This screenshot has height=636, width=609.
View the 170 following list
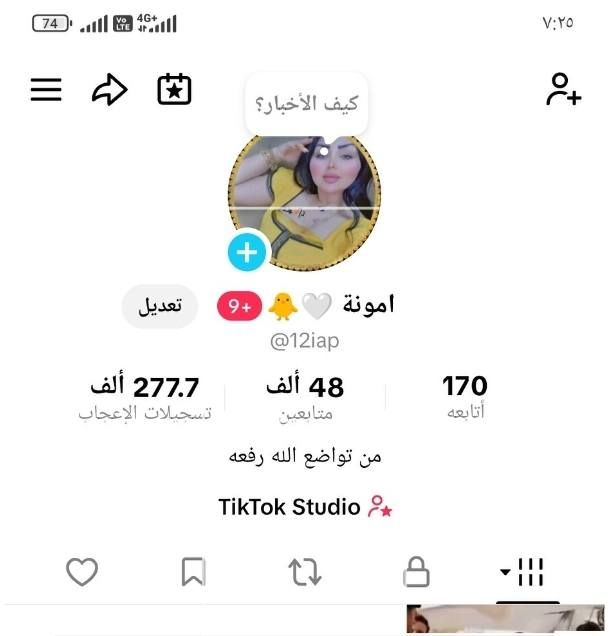click(x=464, y=397)
